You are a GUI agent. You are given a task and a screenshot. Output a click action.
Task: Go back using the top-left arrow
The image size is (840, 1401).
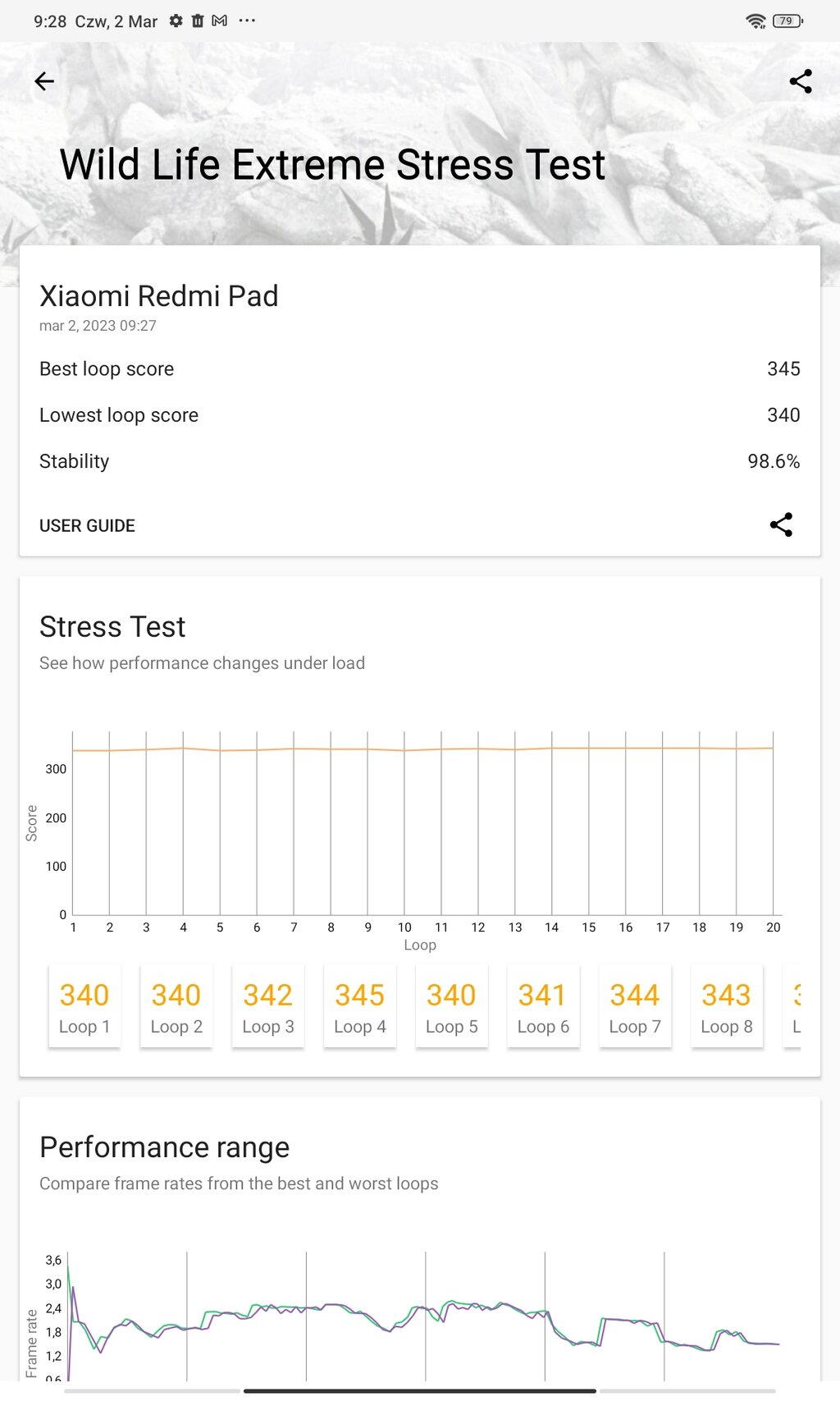click(x=44, y=81)
